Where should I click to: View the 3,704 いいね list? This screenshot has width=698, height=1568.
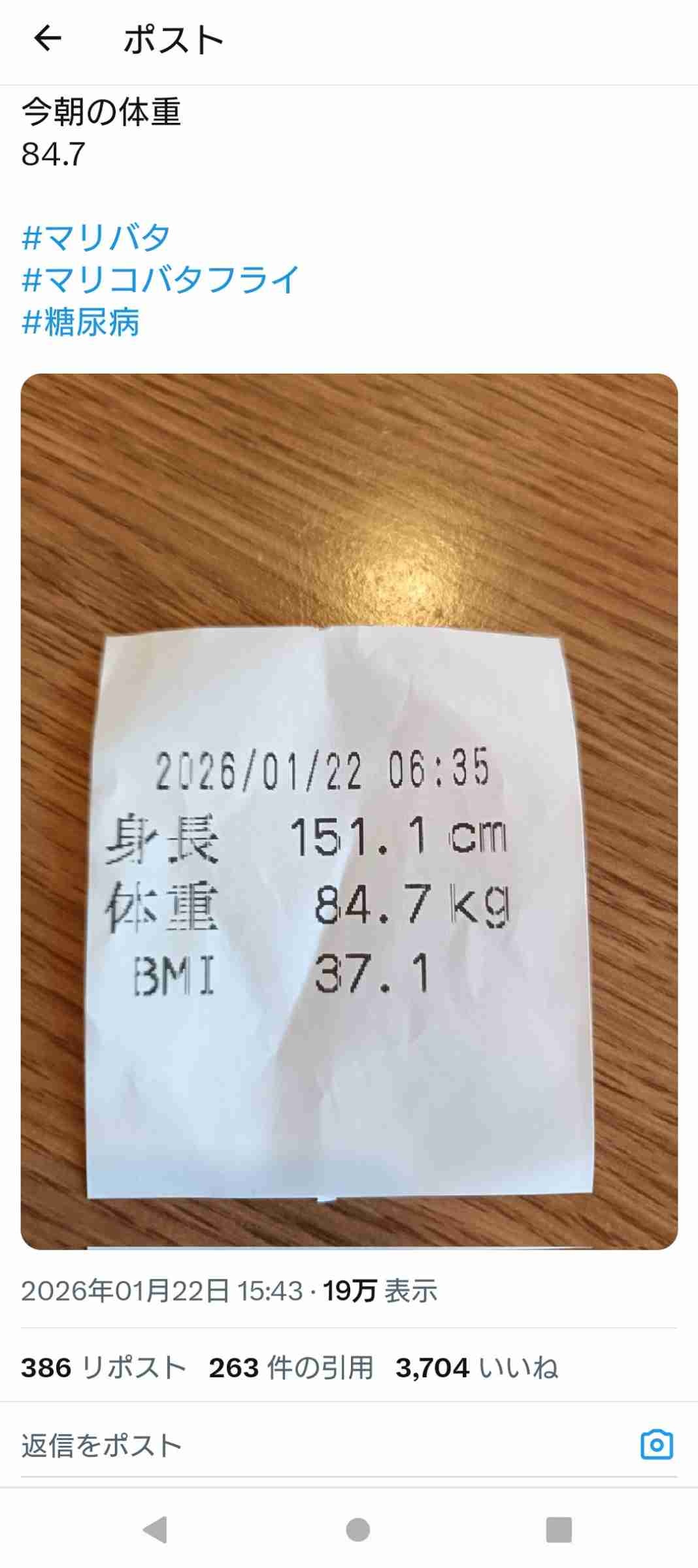476,1368
